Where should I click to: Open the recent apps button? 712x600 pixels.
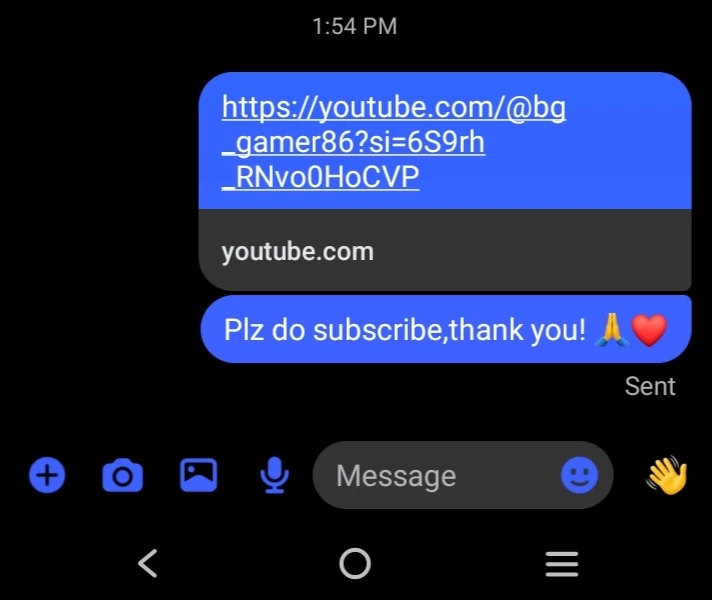562,564
